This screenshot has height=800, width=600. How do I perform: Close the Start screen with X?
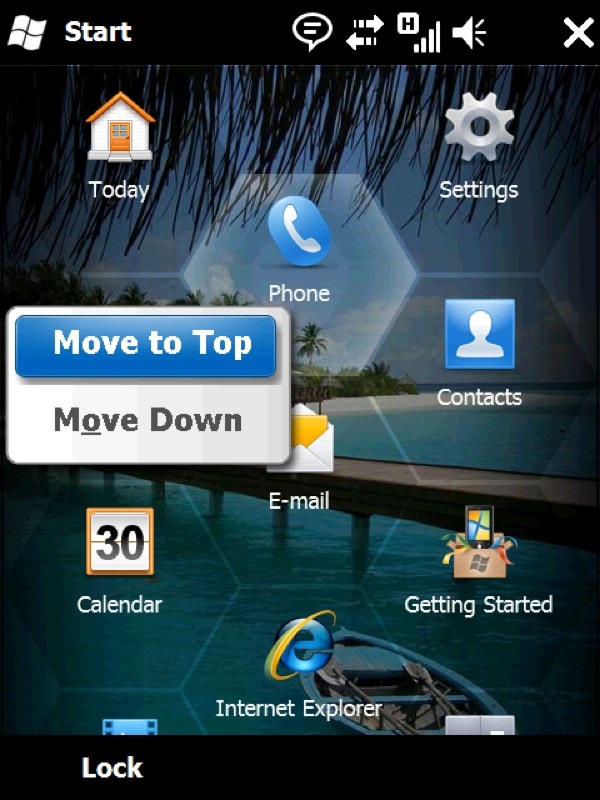578,33
